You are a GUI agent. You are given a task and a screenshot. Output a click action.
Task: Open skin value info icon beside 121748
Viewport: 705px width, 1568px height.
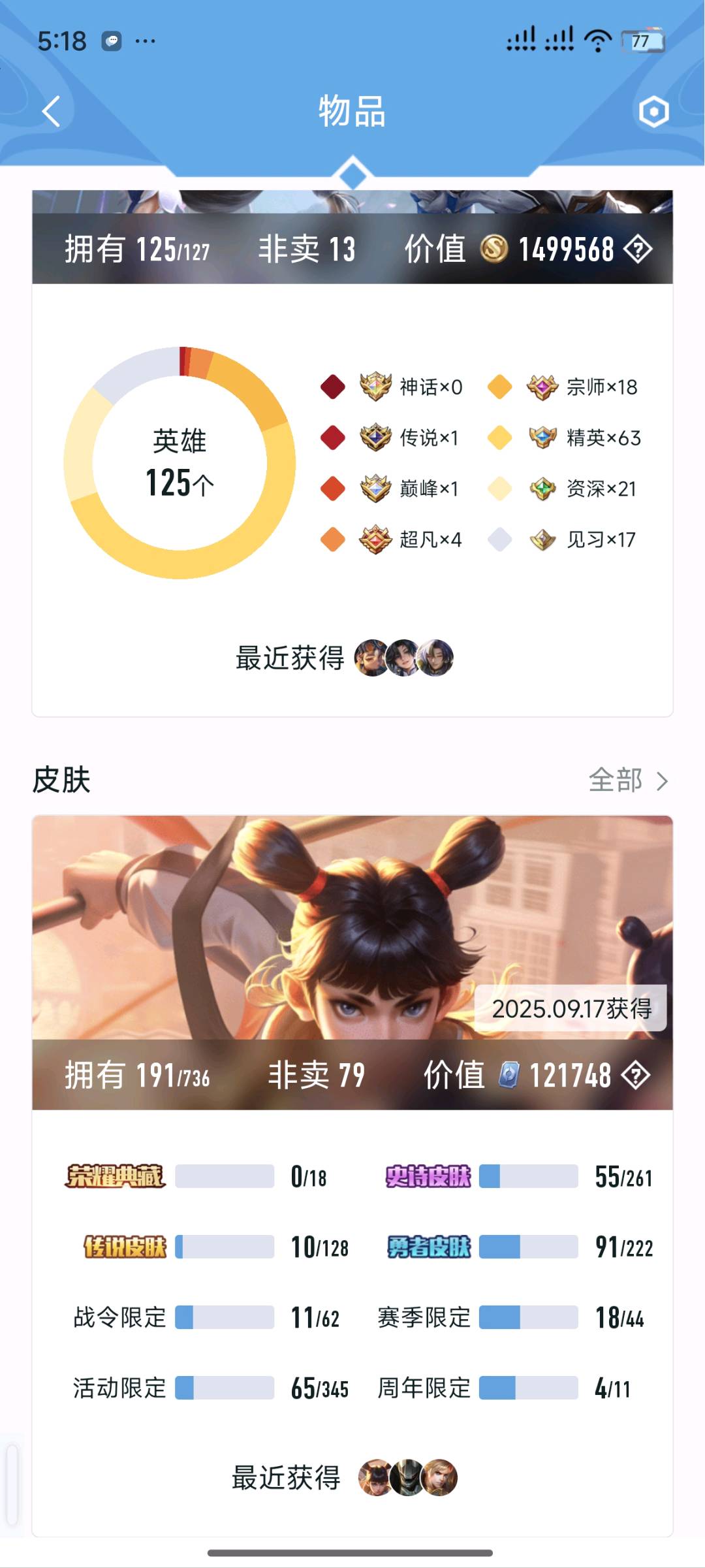coord(635,1076)
